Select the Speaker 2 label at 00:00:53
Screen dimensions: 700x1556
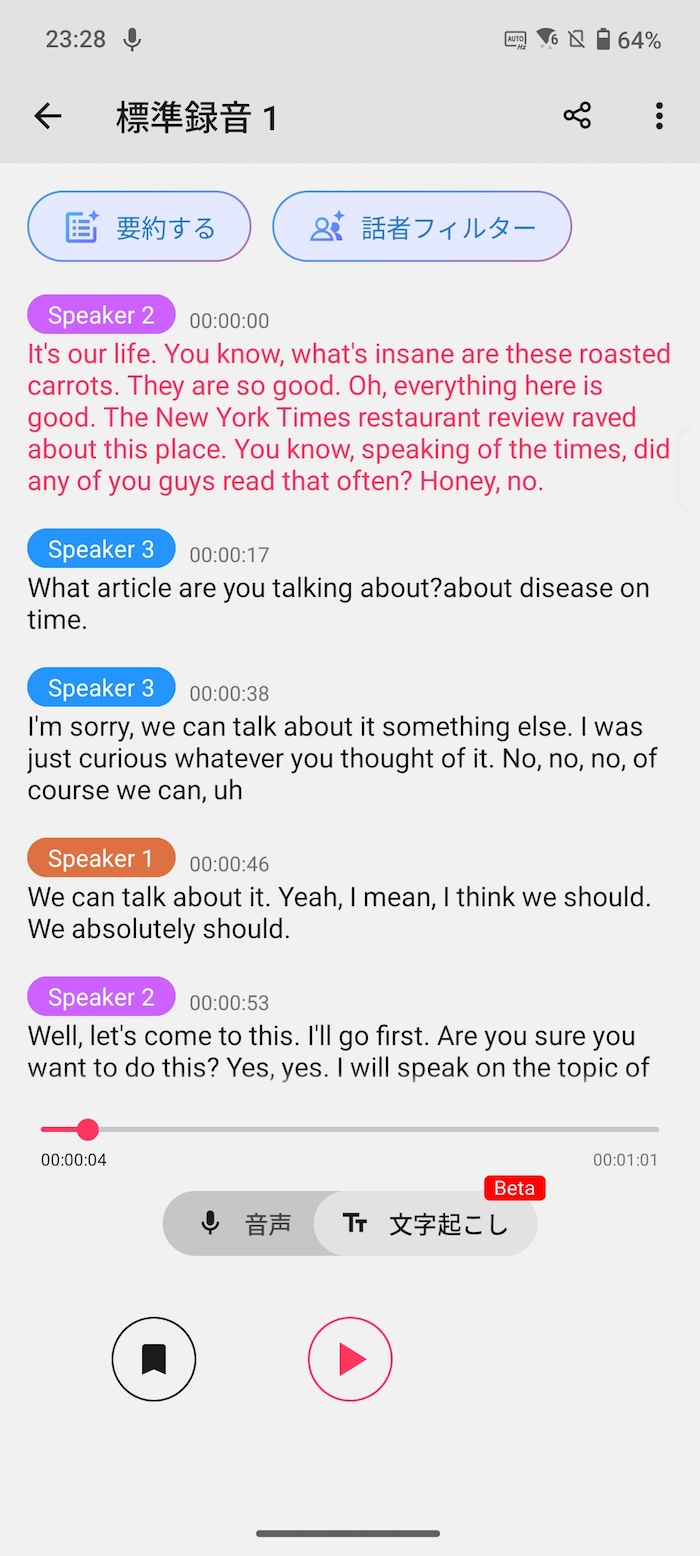(101, 997)
